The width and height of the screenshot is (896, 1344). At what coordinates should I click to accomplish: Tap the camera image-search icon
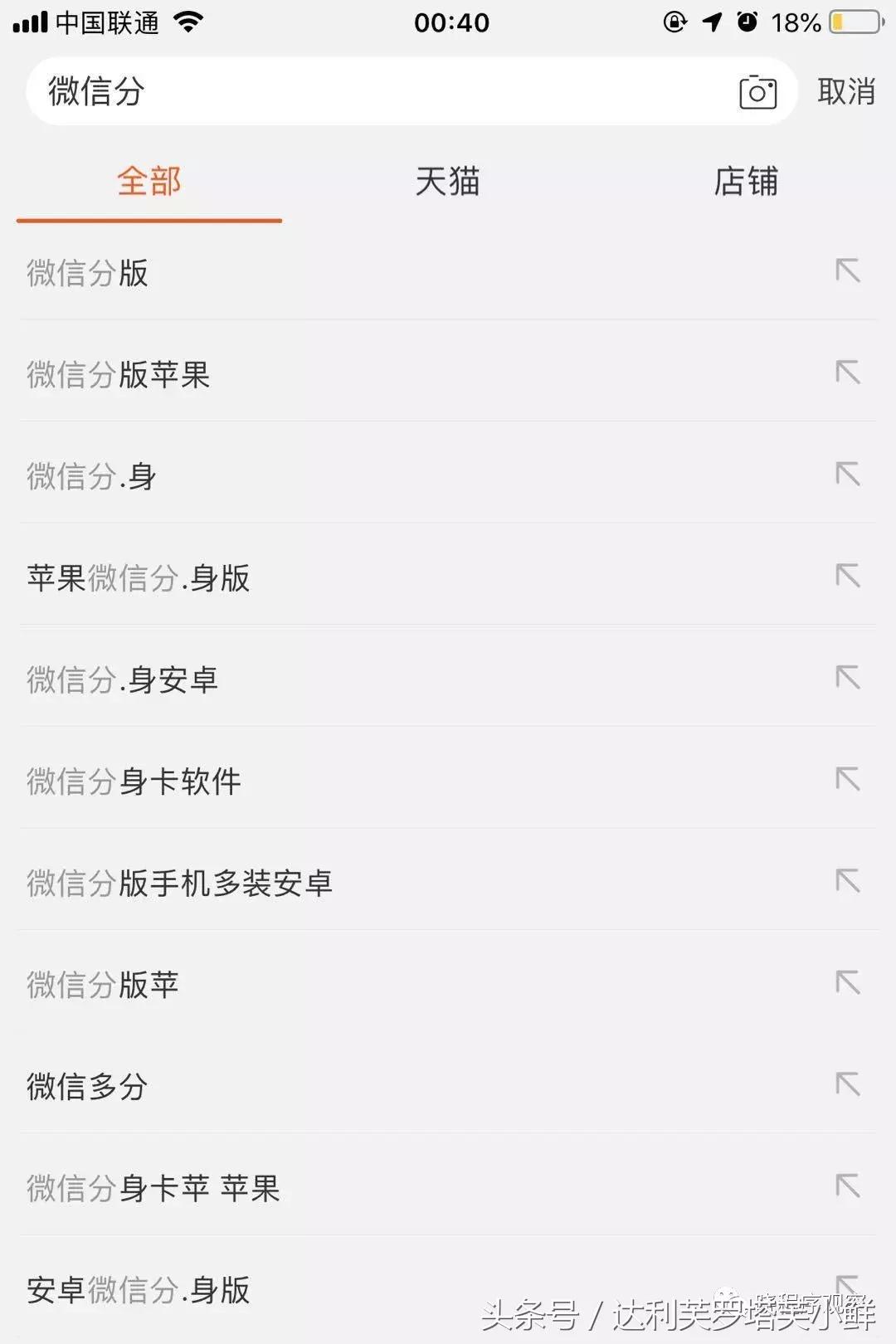tap(757, 92)
